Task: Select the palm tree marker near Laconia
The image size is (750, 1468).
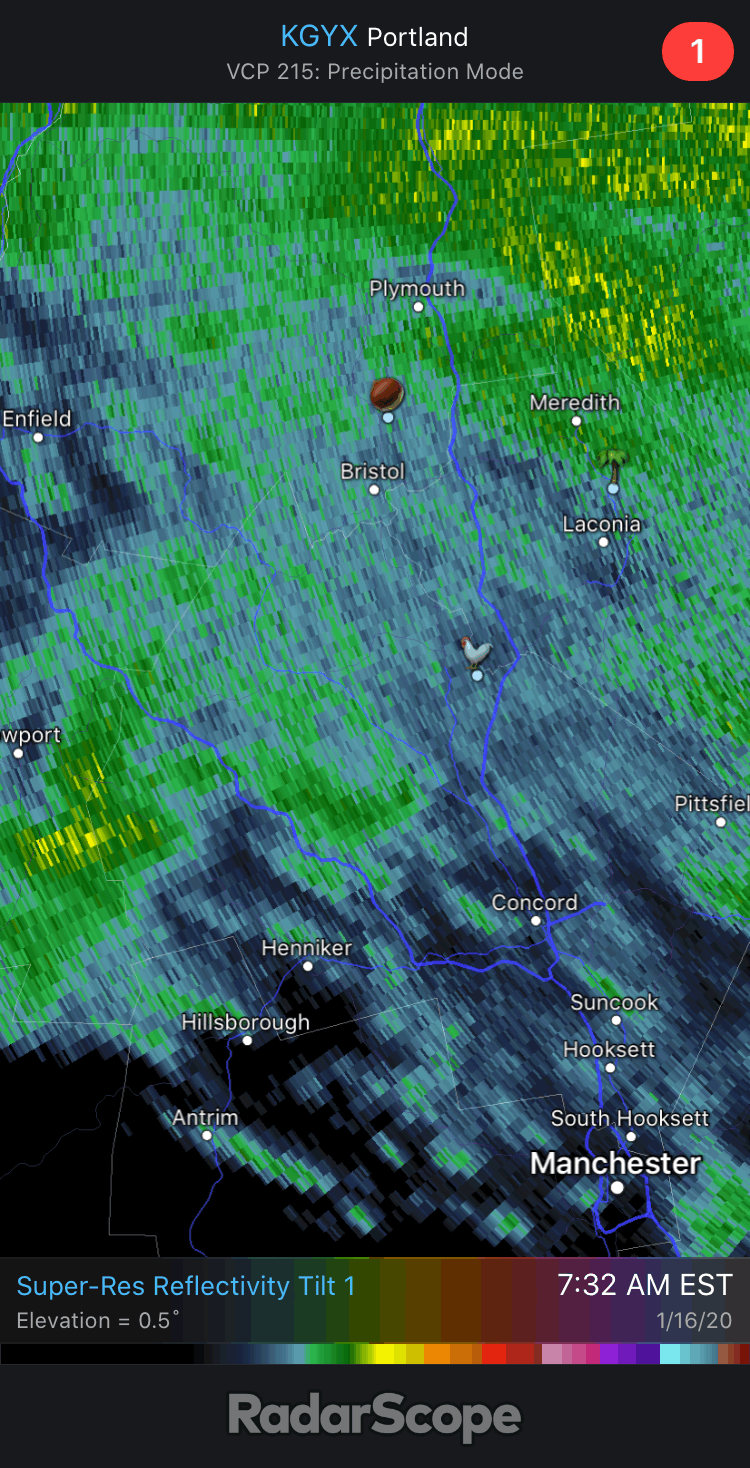Action: tap(611, 464)
